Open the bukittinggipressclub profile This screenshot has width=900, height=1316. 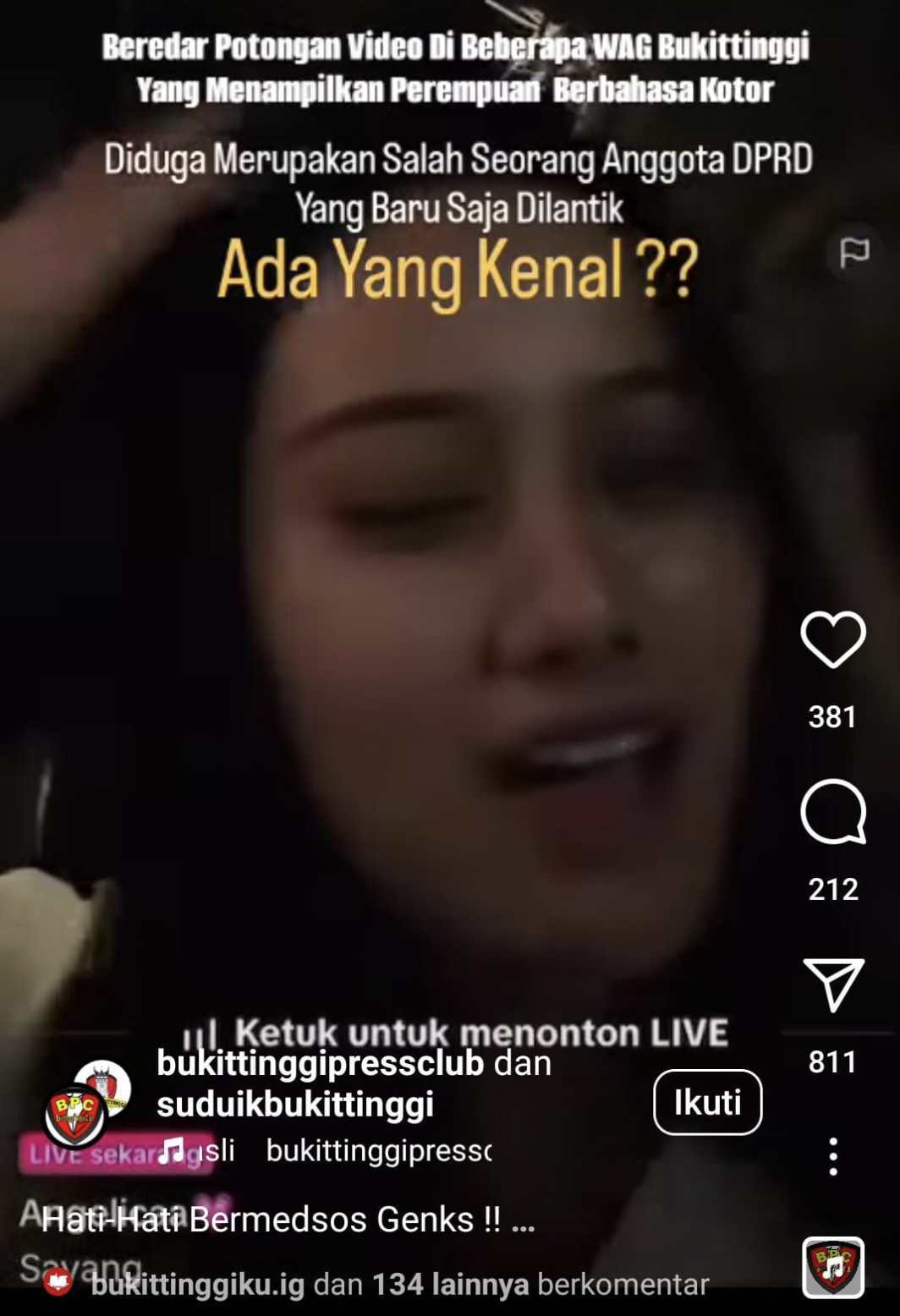pyautogui.click(x=321, y=1063)
